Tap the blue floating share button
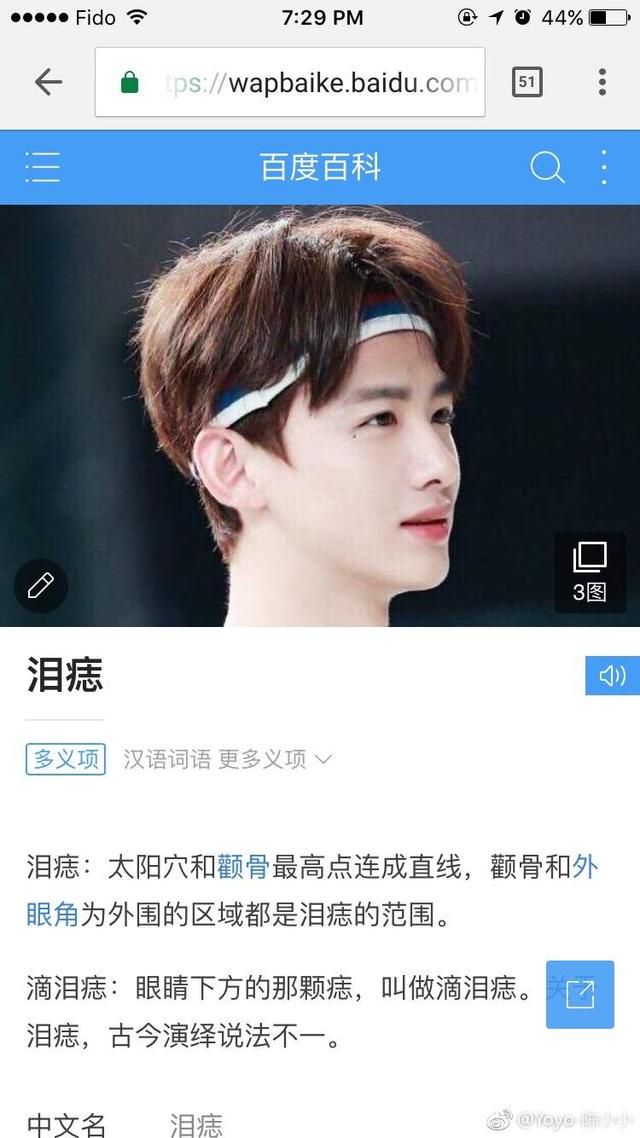The width and height of the screenshot is (640, 1138). point(580,994)
